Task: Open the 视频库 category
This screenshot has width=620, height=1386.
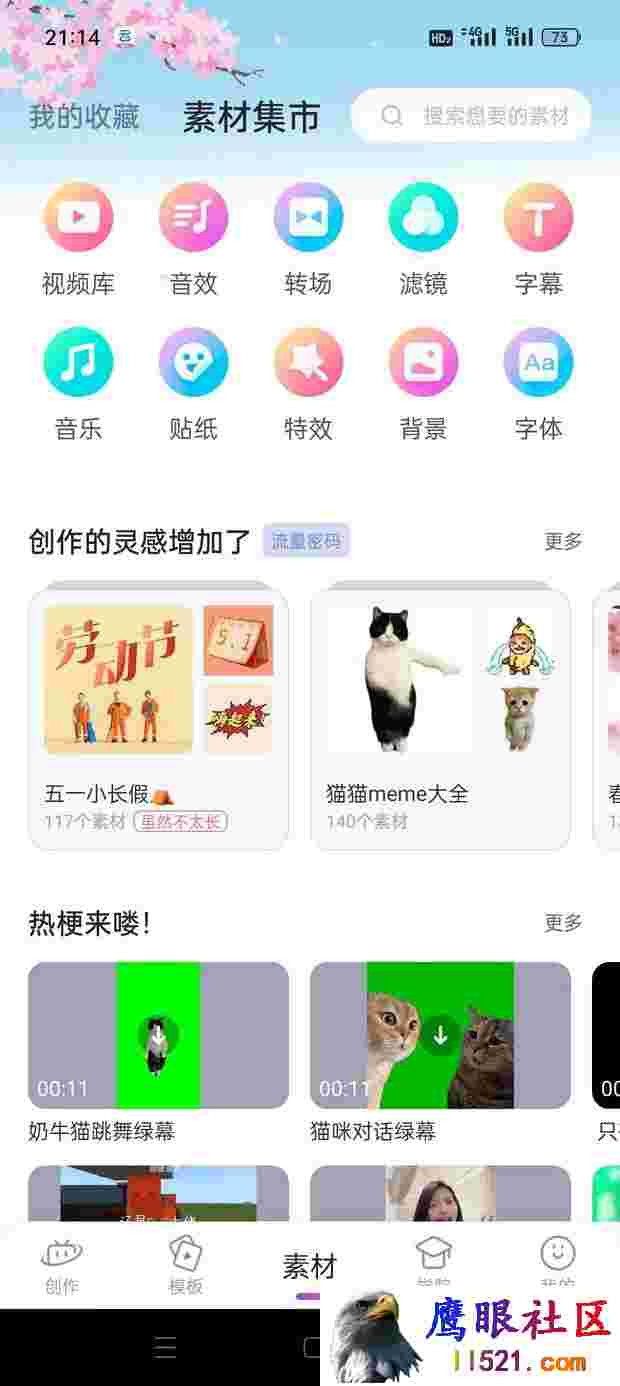Action: [x=78, y=239]
